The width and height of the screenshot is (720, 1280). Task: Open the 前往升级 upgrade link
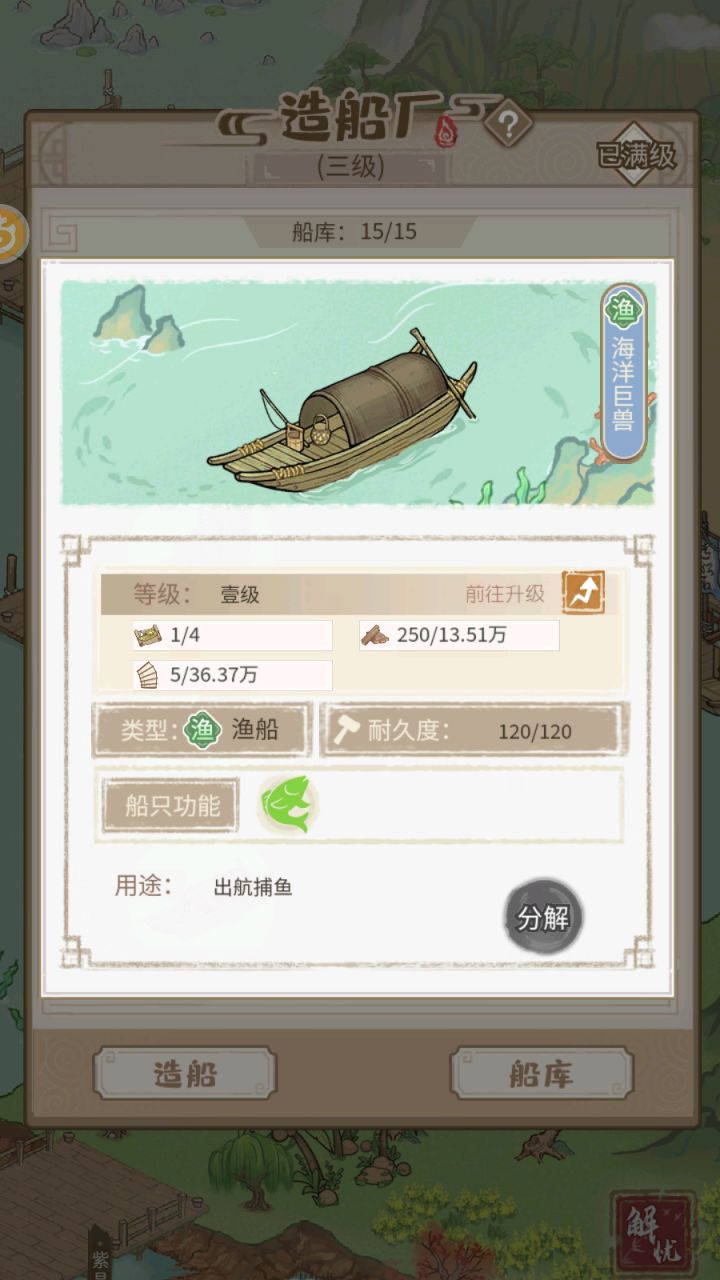(503, 591)
